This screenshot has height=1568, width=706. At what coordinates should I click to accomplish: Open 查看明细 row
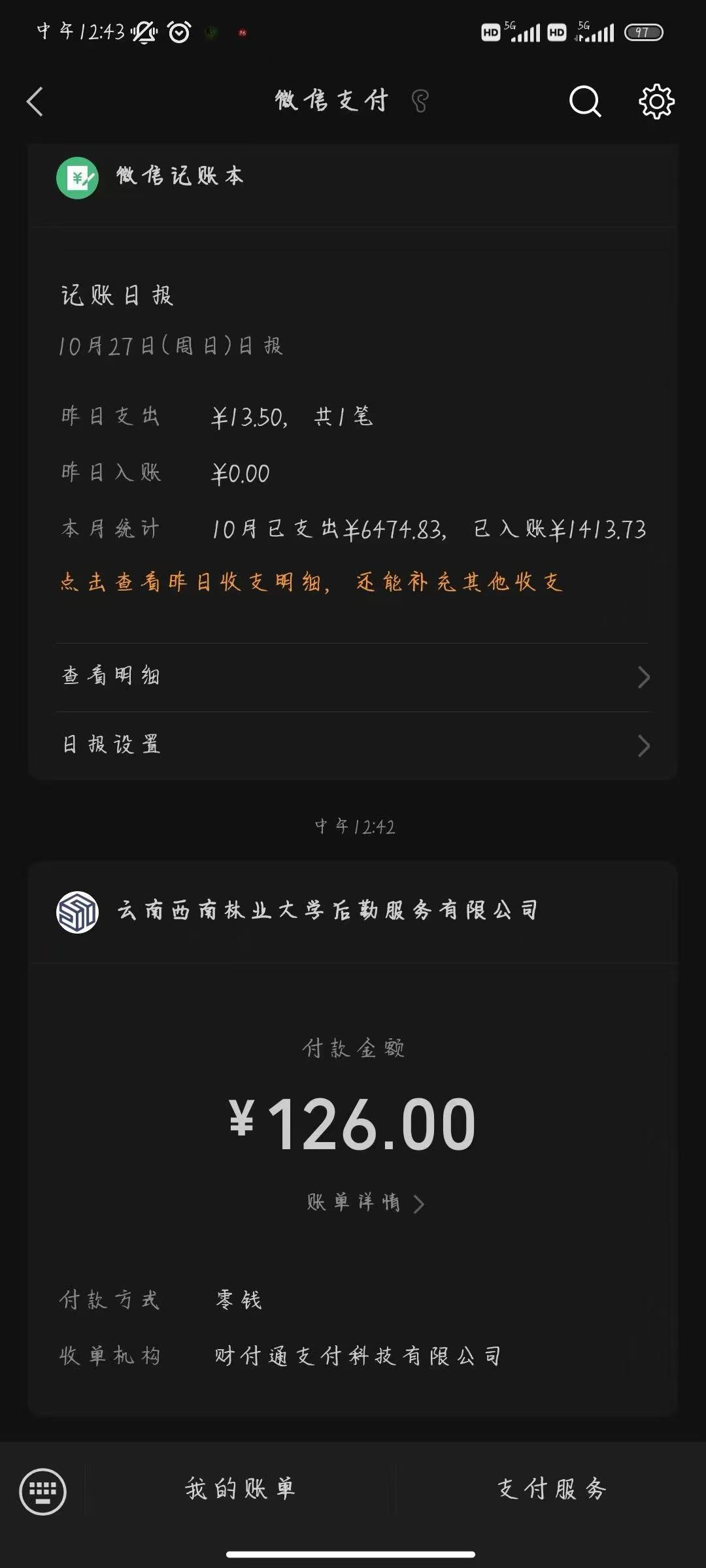(353, 677)
